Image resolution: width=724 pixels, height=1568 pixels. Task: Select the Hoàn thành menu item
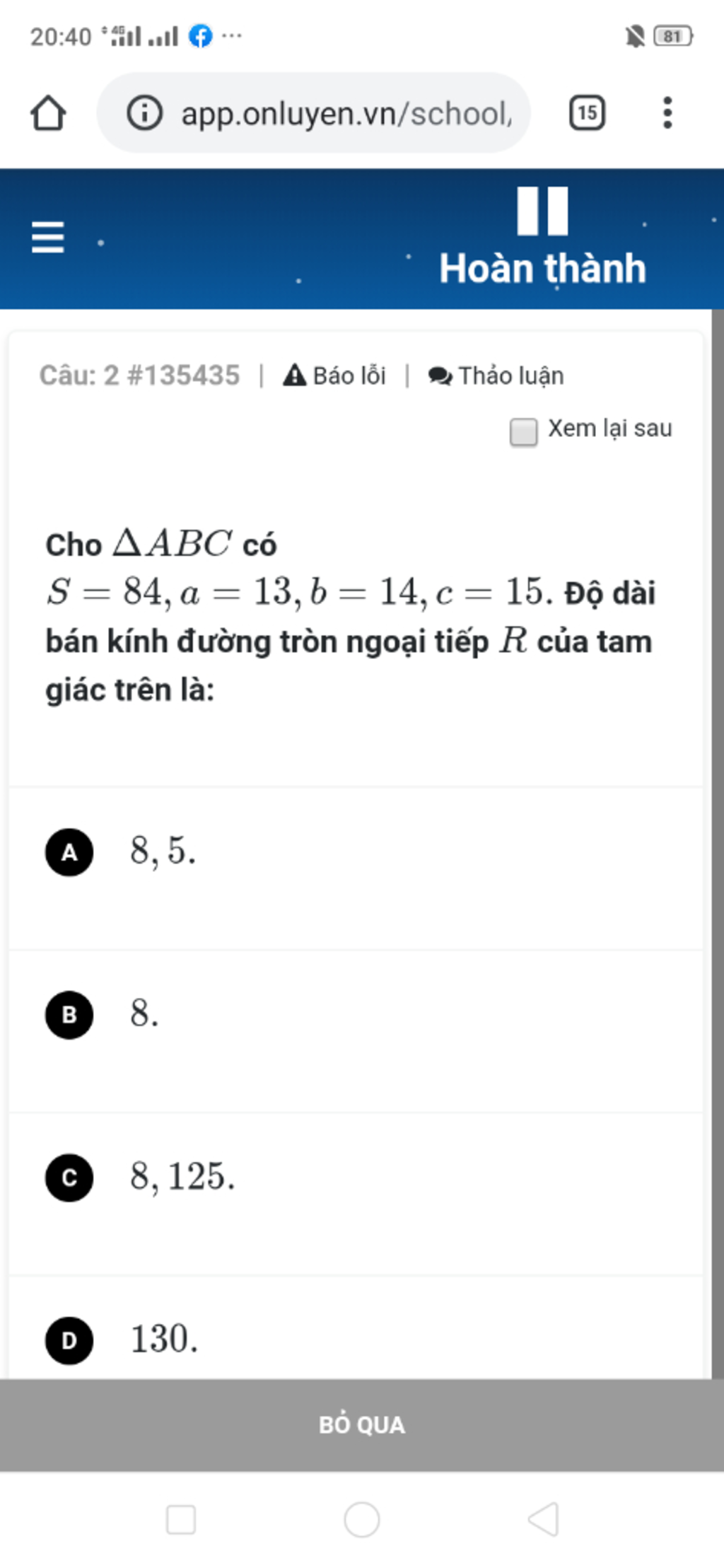542,269
